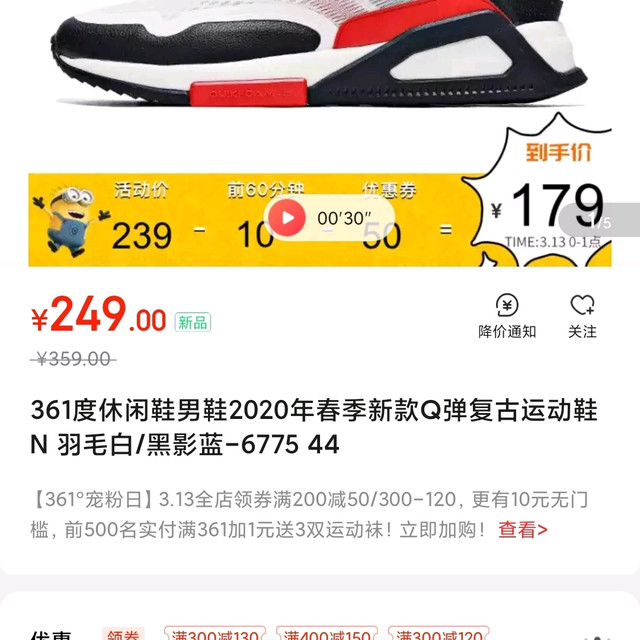Tap the 领券 coupon tag
This screenshot has height=640, width=640.
pyautogui.click(x=123, y=634)
